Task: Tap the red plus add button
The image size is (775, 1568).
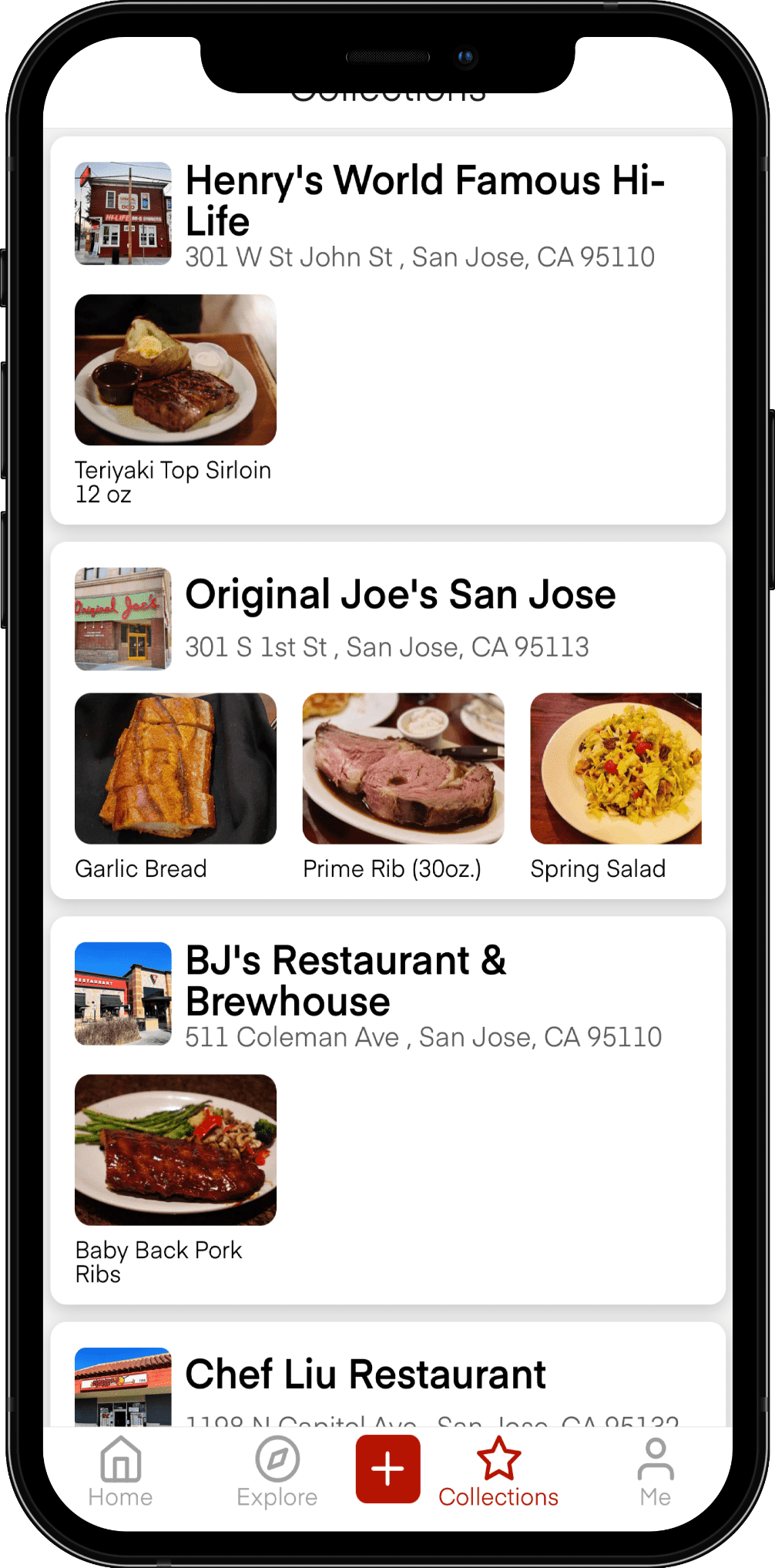Action: tap(387, 1469)
